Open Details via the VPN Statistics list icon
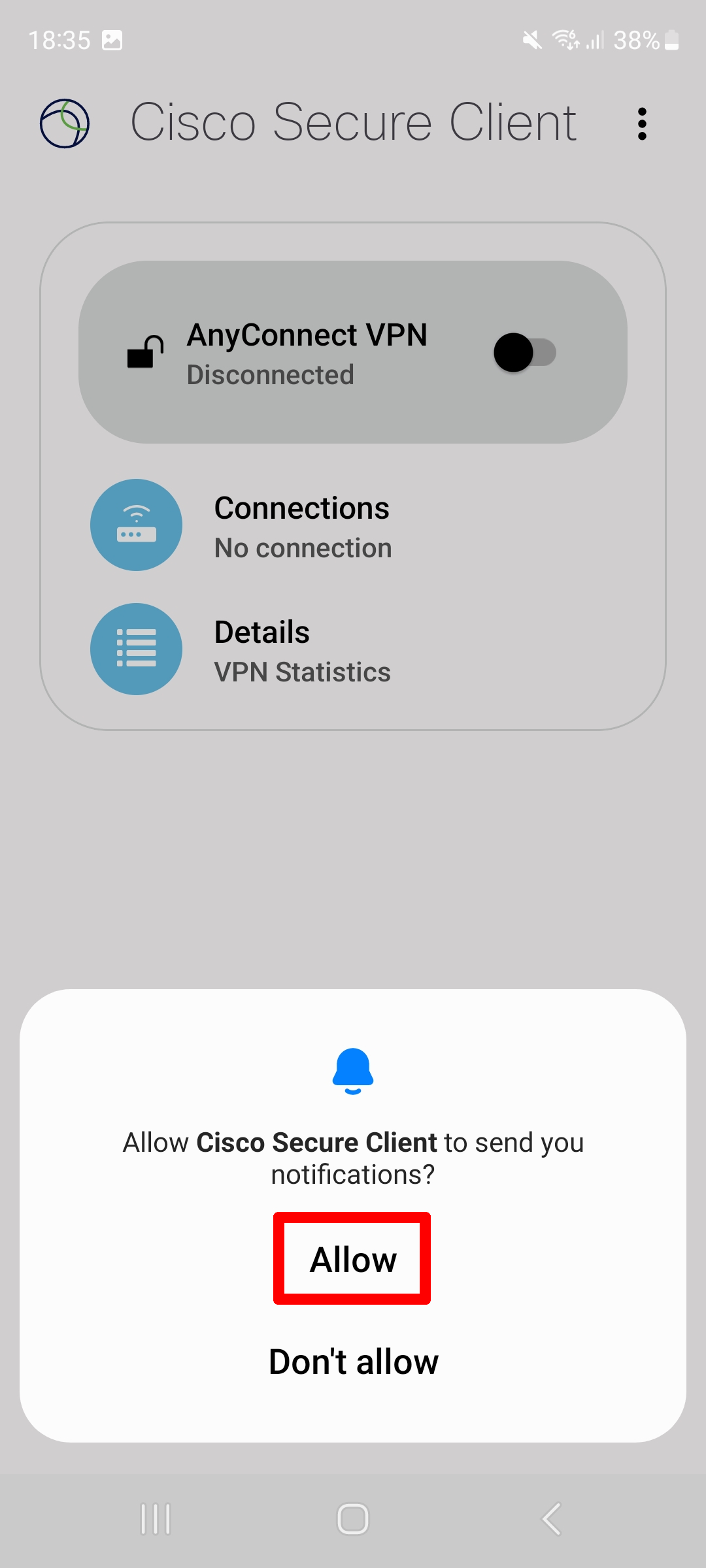 136,649
